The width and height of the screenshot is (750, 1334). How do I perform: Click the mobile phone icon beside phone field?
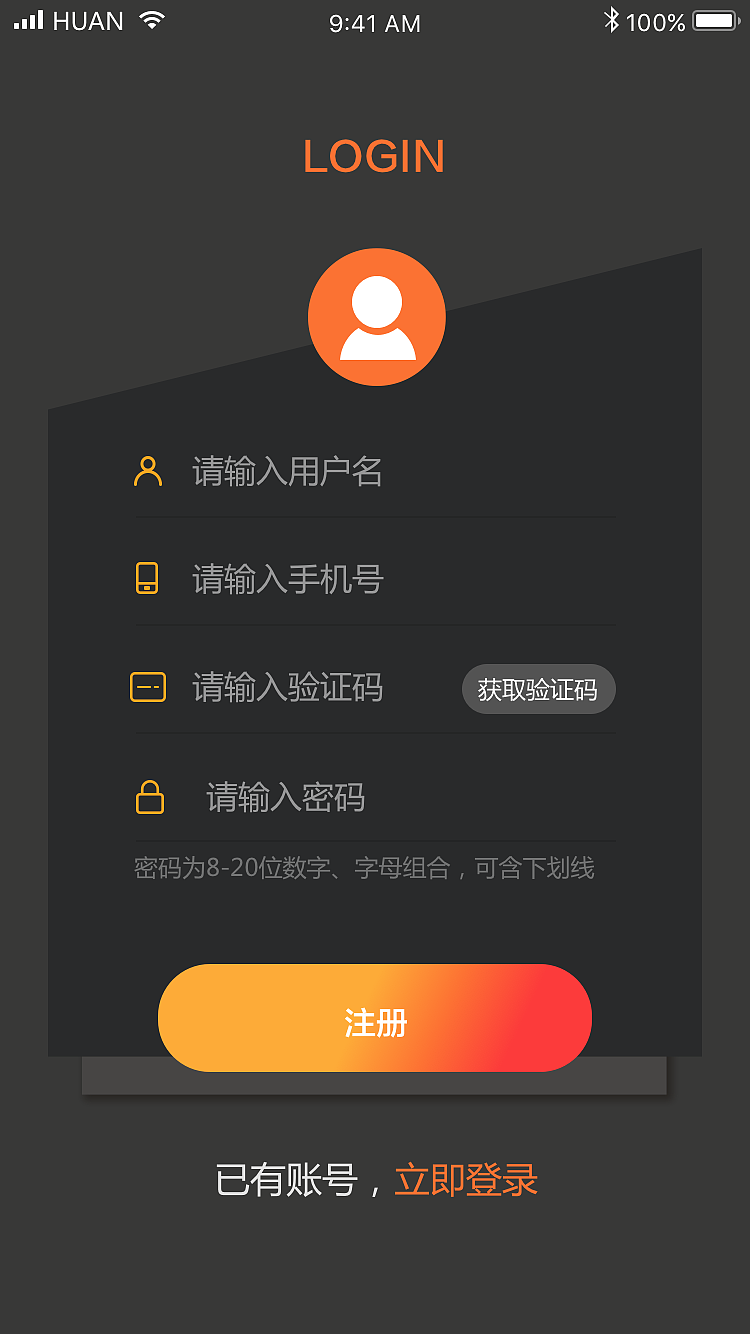pos(148,578)
